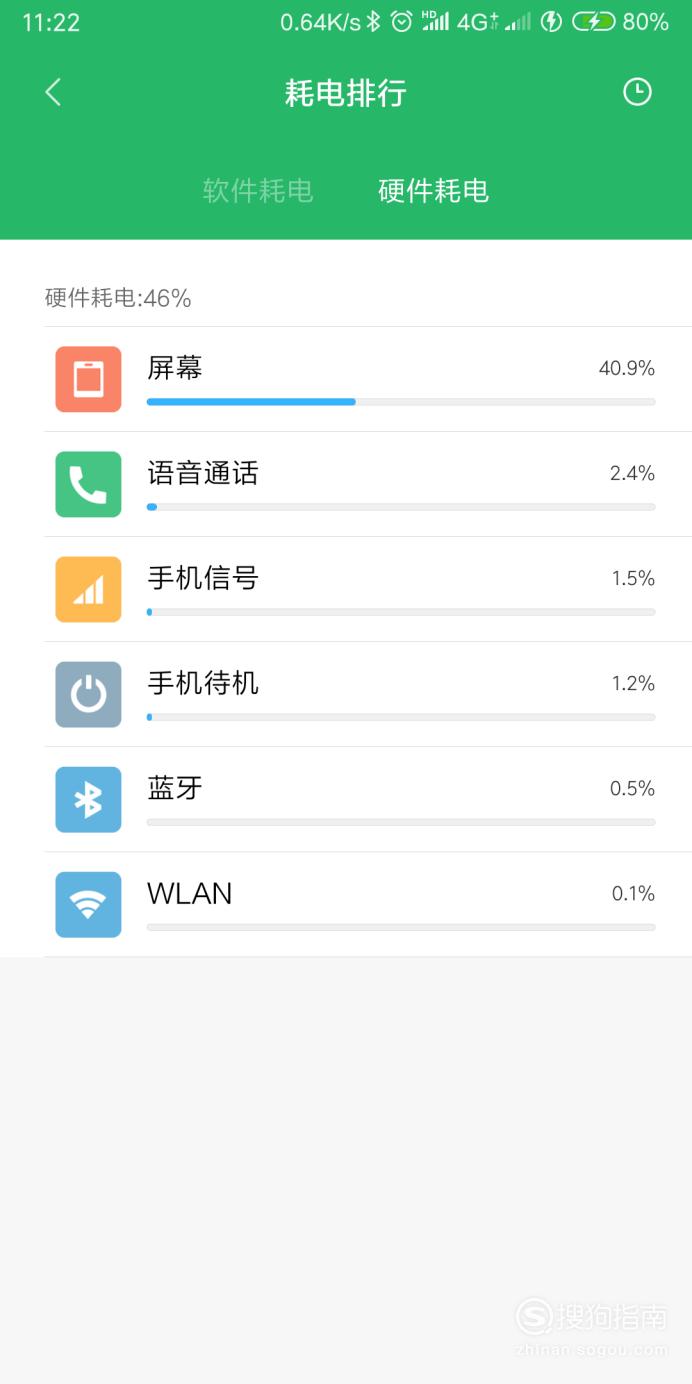Open 屏幕 power usage details

pos(368,379)
